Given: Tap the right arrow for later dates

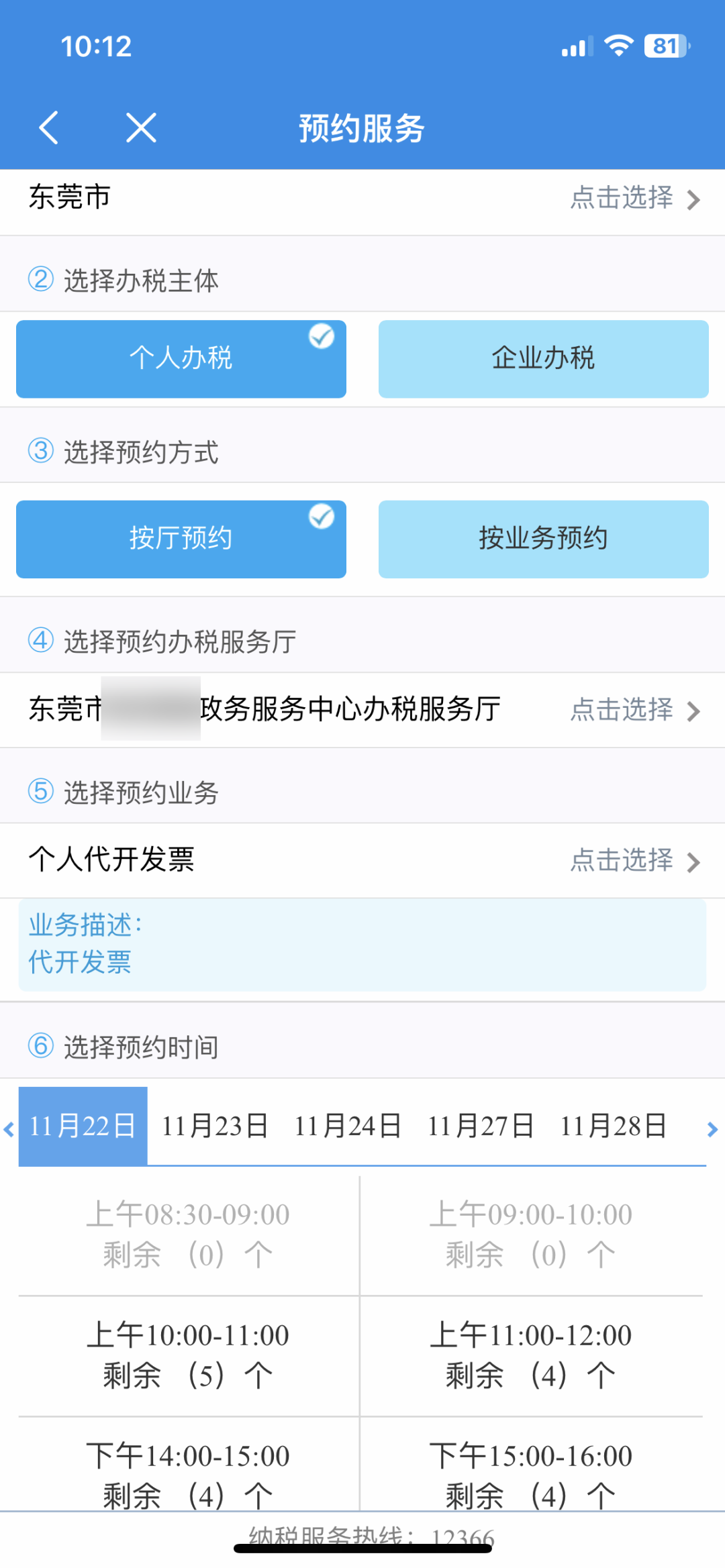Looking at the screenshot, I should click(712, 1129).
